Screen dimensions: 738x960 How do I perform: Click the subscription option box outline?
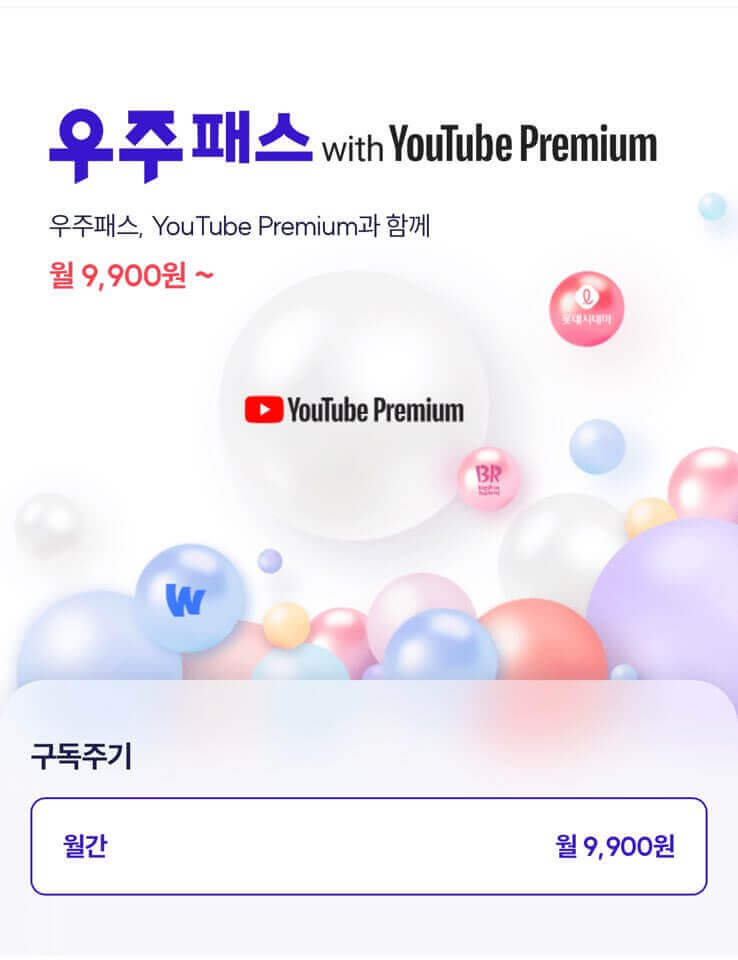369,845
